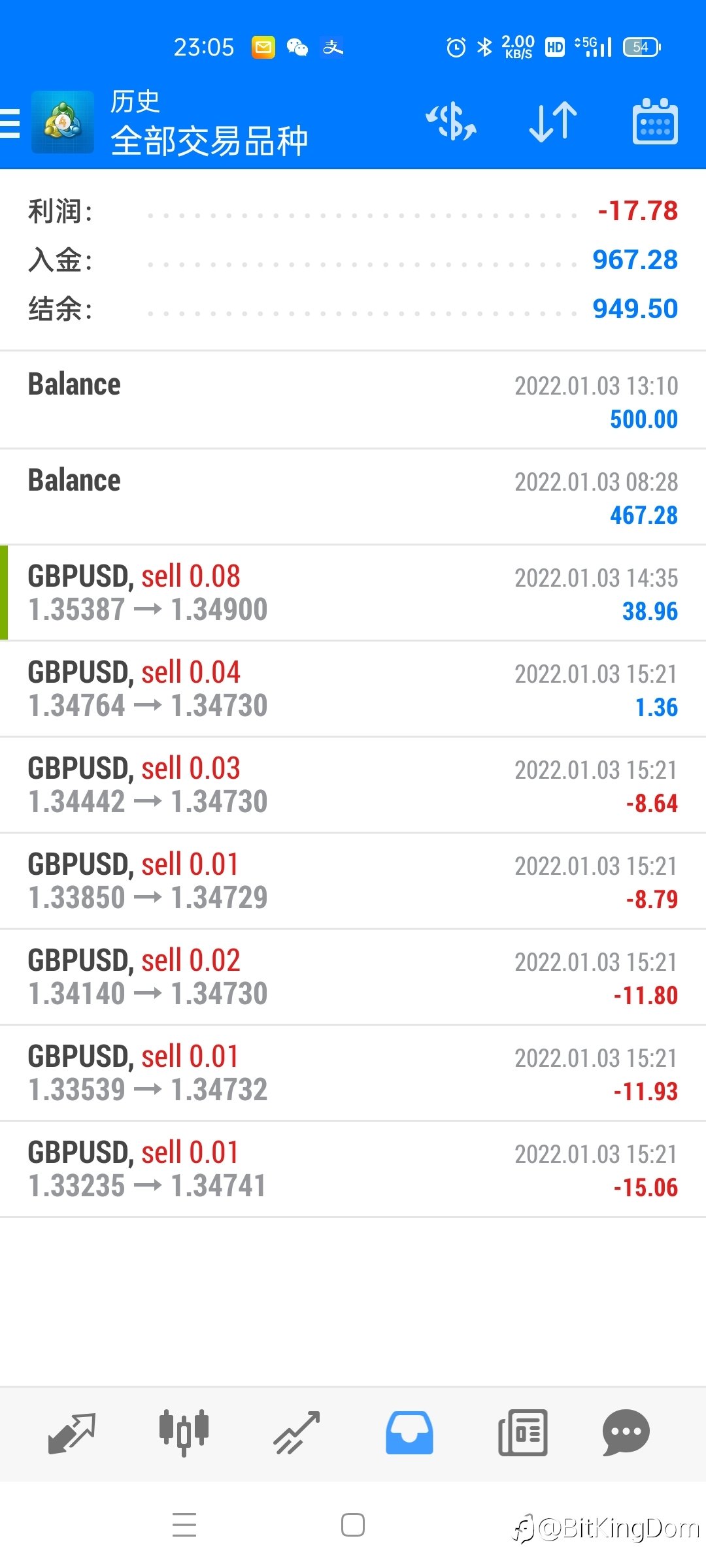706x1568 pixels.
Task: Open the Balance entry of 500.00
Action: pyautogui.click(x=353, y=400)
